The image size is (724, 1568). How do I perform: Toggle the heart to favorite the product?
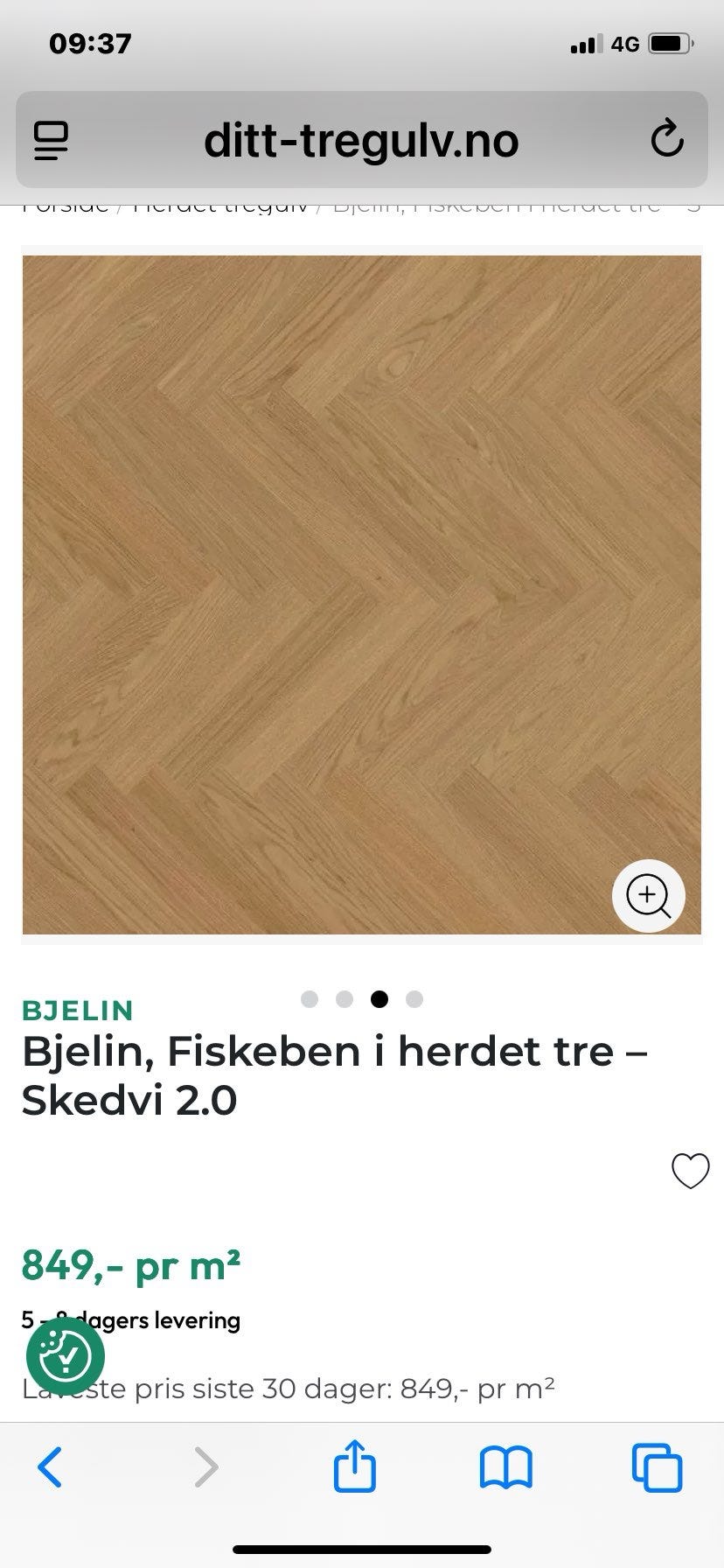pyautogui.click(x=691, y=1171)
